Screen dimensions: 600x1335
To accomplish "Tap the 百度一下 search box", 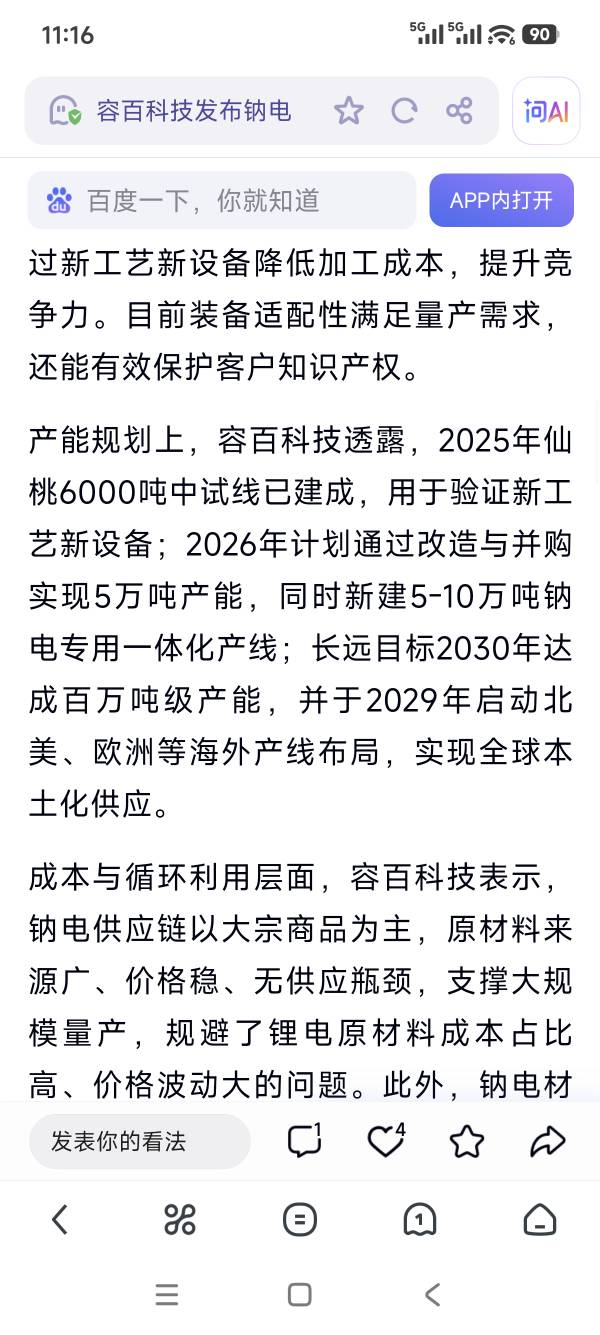I will coord(222,200).
